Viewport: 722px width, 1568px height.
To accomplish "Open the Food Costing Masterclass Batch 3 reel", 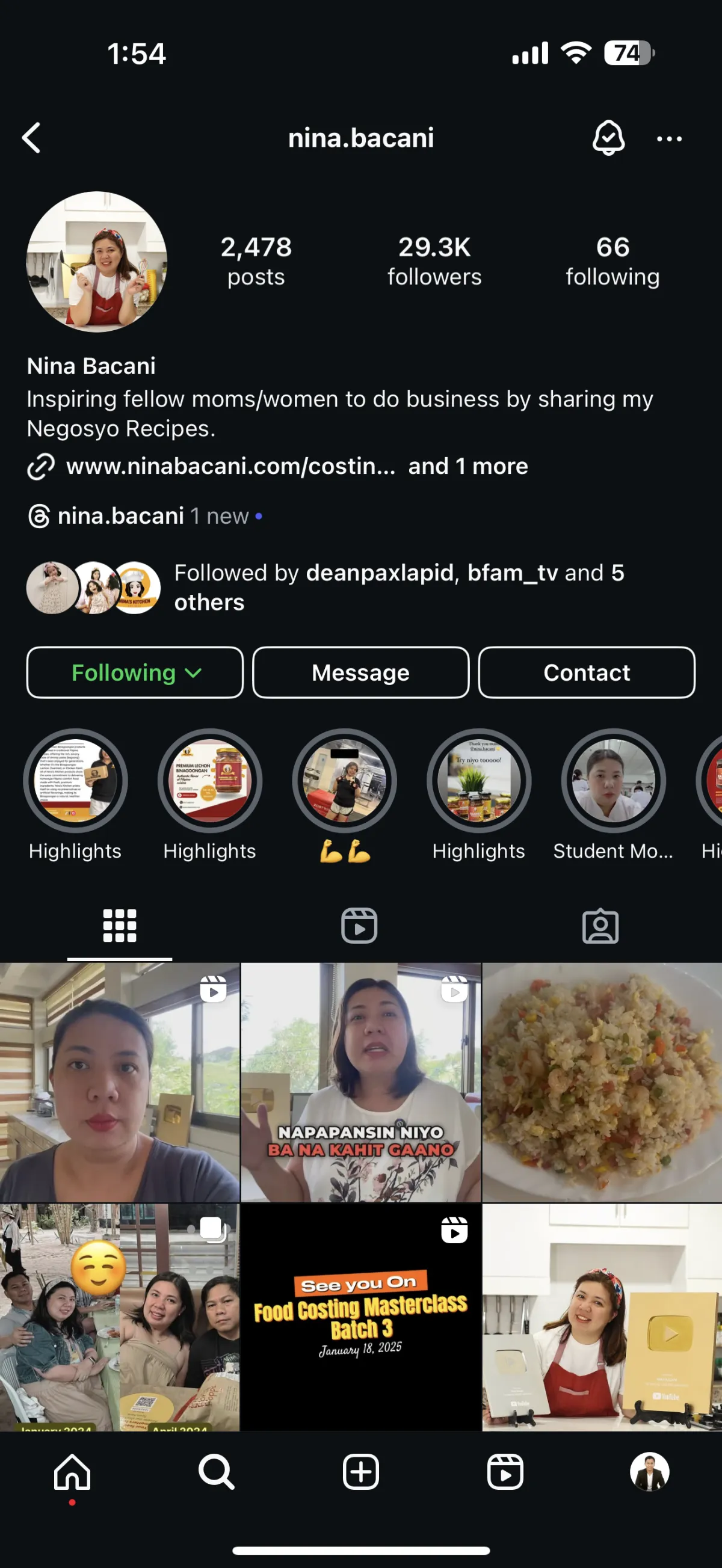I will pos(360,1317).
